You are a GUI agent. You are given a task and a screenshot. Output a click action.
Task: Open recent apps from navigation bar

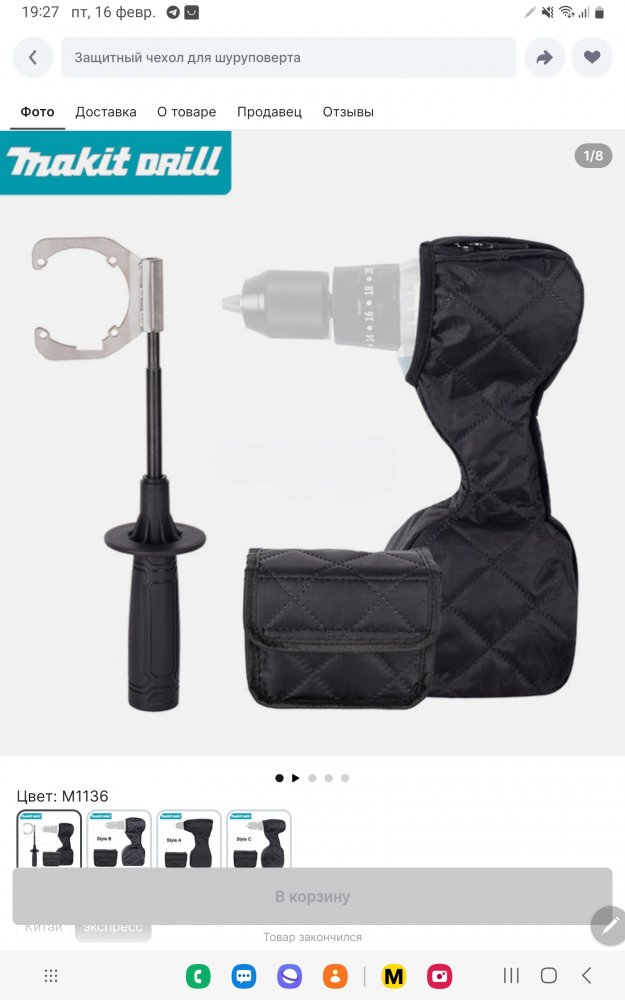(511, 975)
